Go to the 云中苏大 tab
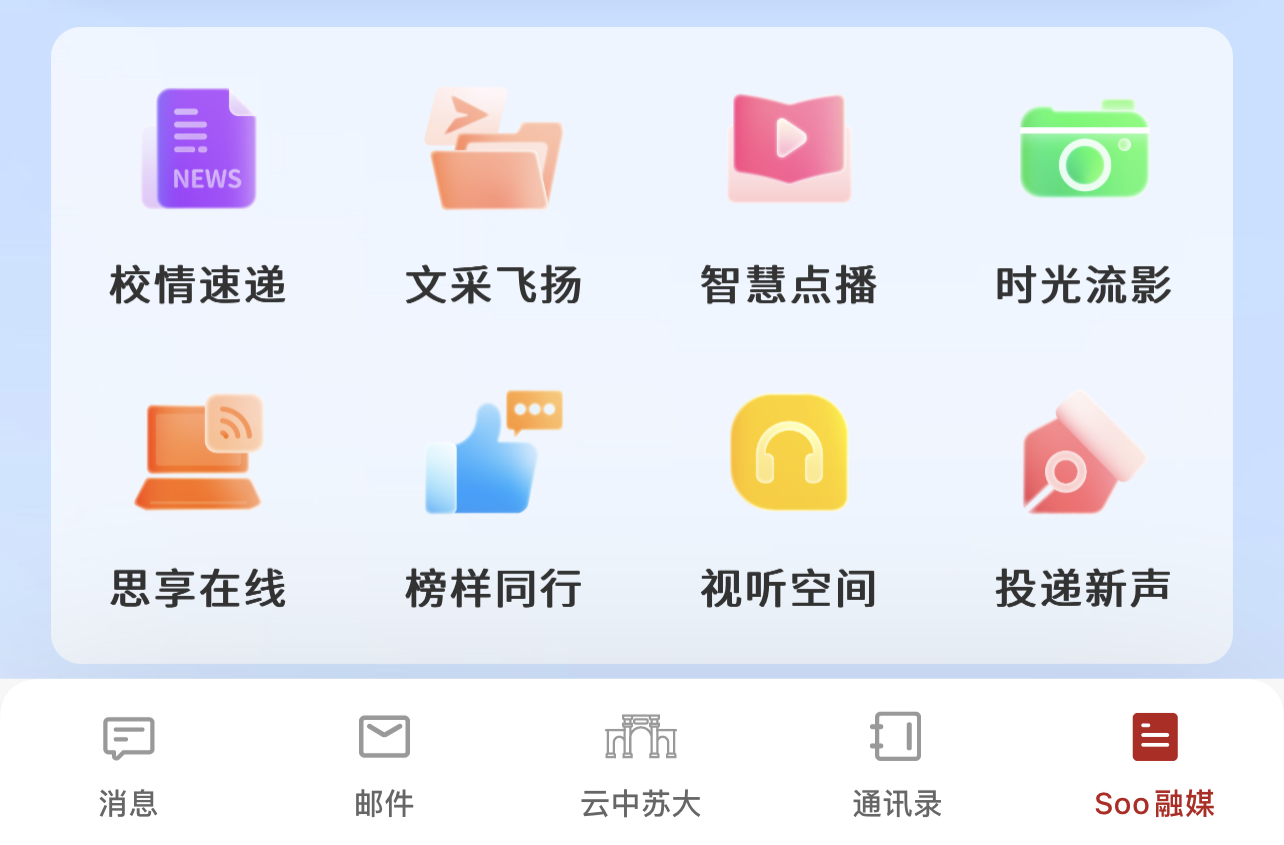Screen dimensions: 1284x845 point(641,760)
